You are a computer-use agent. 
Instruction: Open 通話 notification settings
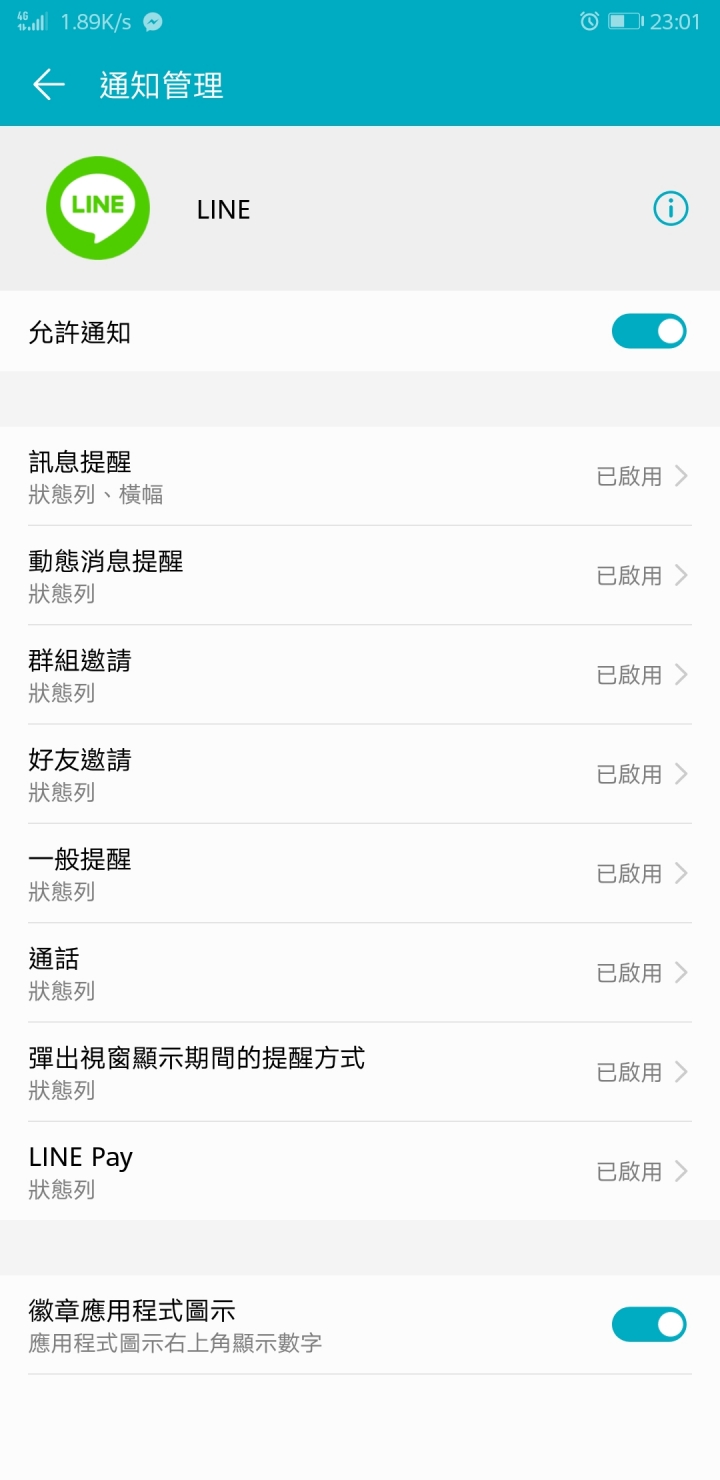click(x=360, y=972)
